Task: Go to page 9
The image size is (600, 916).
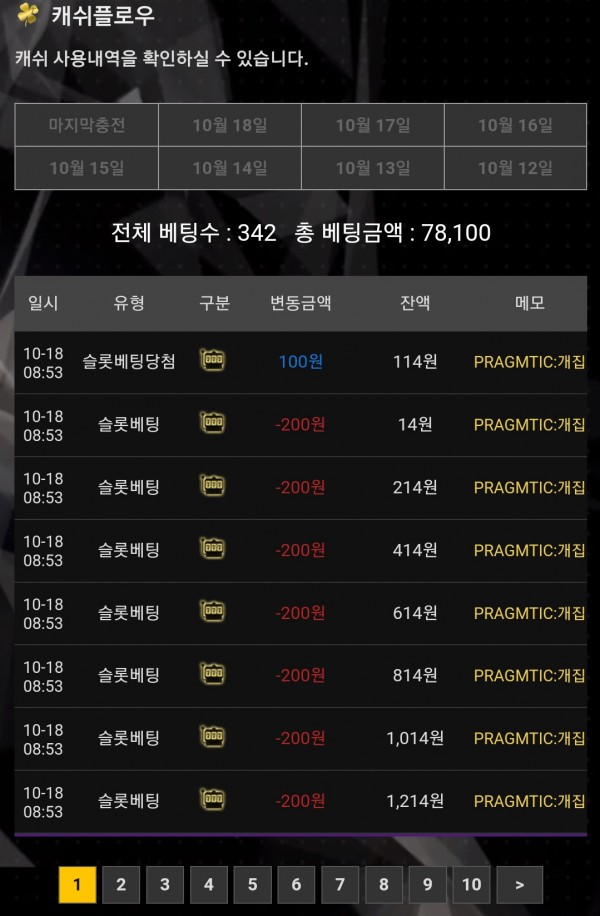Action: [x=427, y=884]
